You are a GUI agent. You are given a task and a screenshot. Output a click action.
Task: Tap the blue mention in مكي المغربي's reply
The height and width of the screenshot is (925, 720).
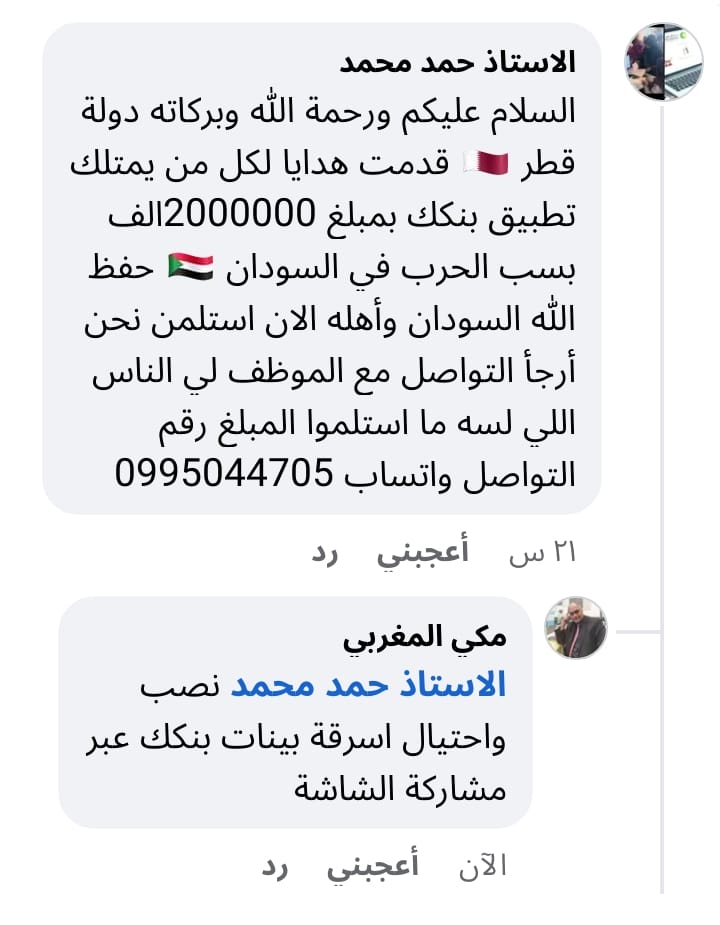[368, 686]
